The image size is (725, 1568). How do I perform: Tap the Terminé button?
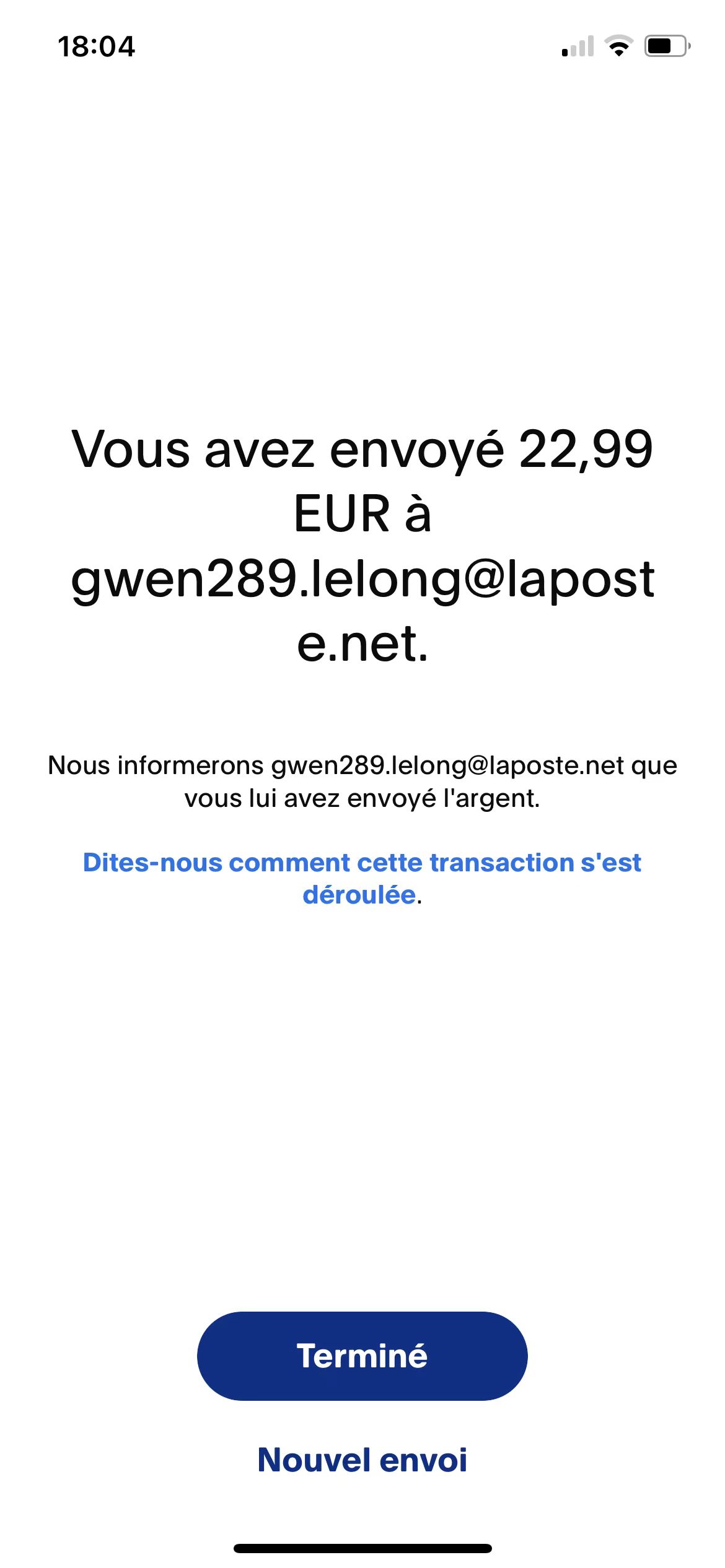(x=362, y=1356)
